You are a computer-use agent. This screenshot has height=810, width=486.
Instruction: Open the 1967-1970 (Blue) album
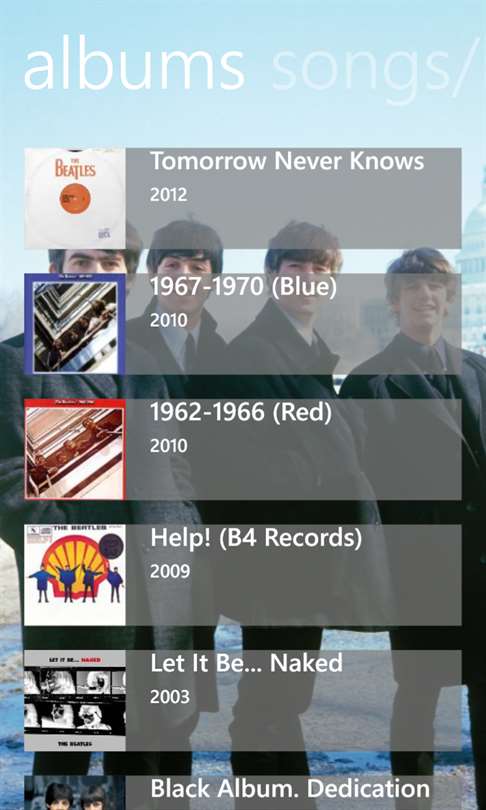click(x=243, y=324)
